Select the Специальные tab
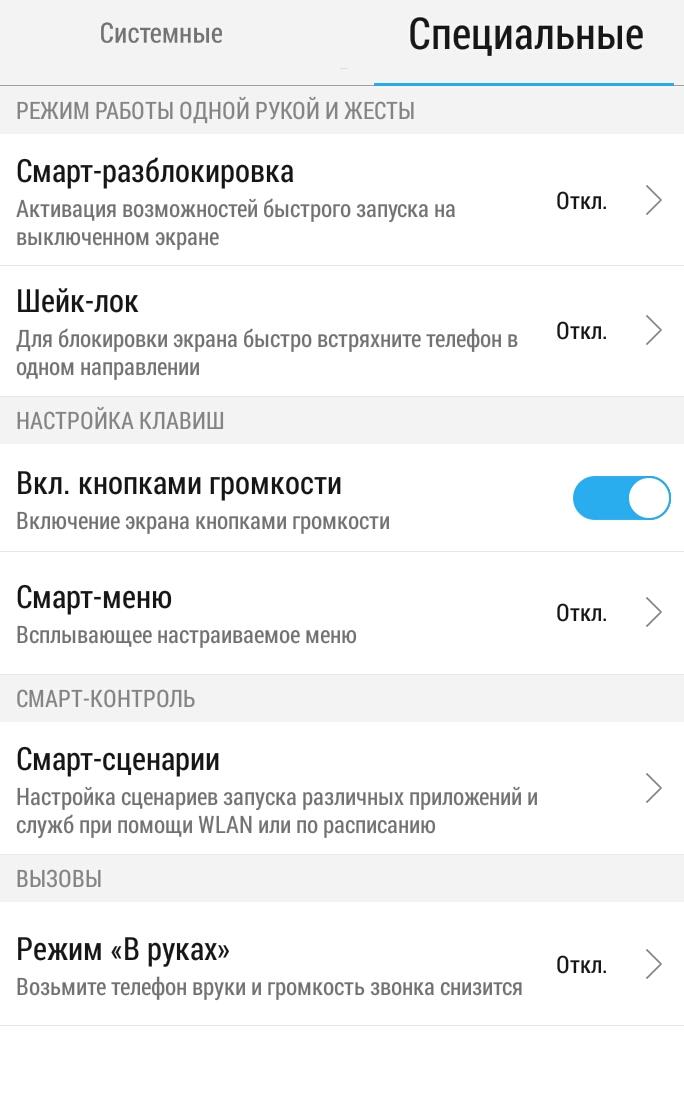The height and width of the screenshot is (1114, 684). (525, 37)
